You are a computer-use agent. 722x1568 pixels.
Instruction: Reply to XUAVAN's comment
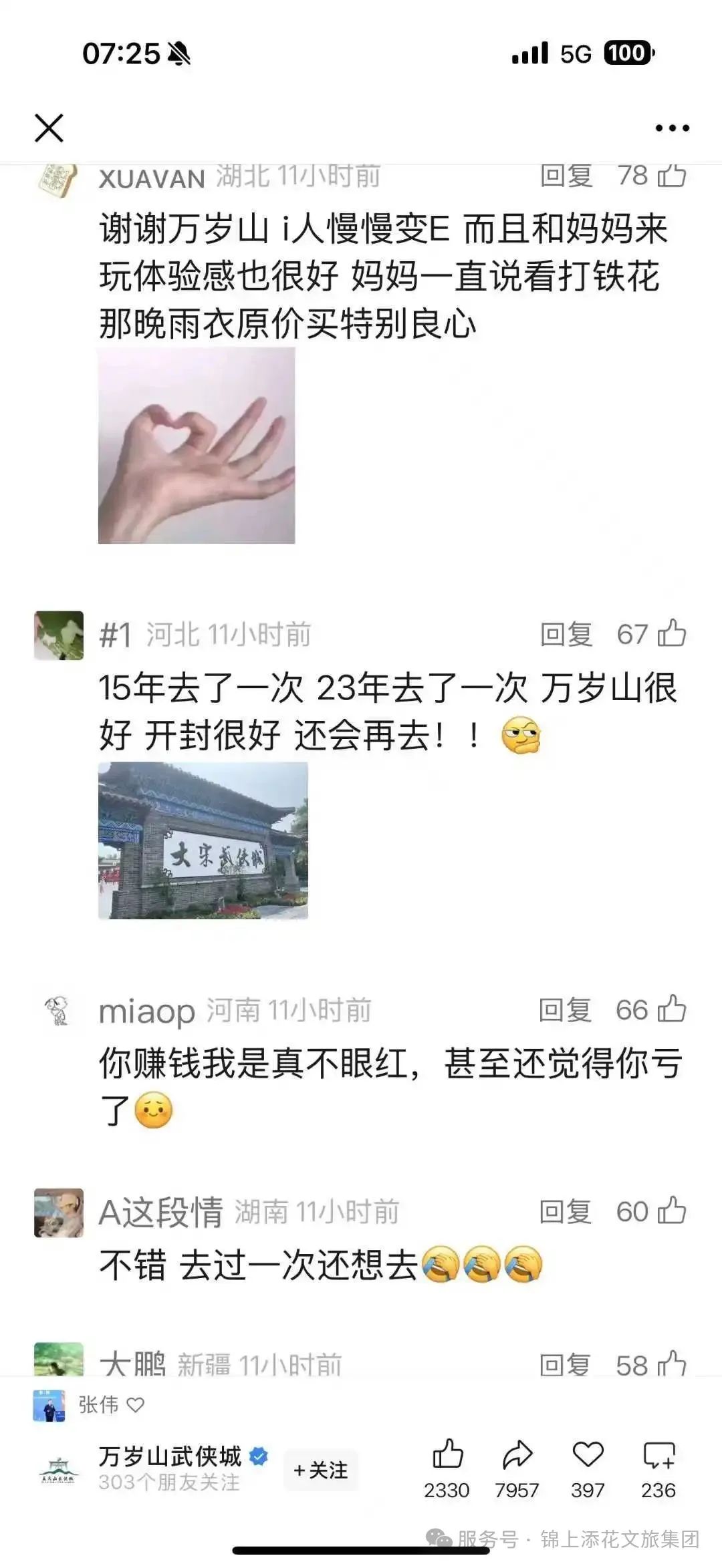tap(566, 176)
